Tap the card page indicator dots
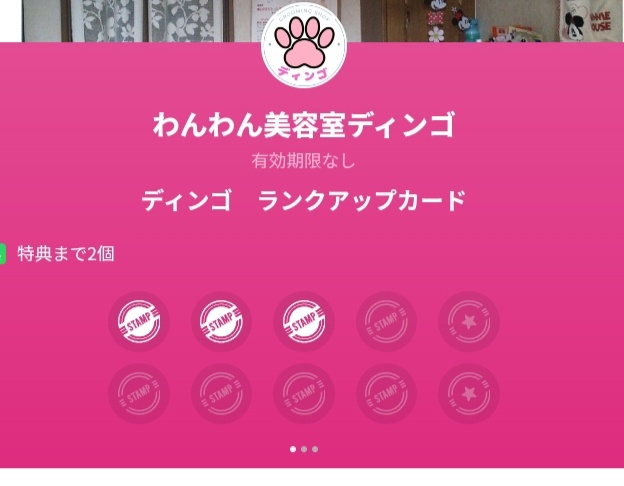 (303, 449)
